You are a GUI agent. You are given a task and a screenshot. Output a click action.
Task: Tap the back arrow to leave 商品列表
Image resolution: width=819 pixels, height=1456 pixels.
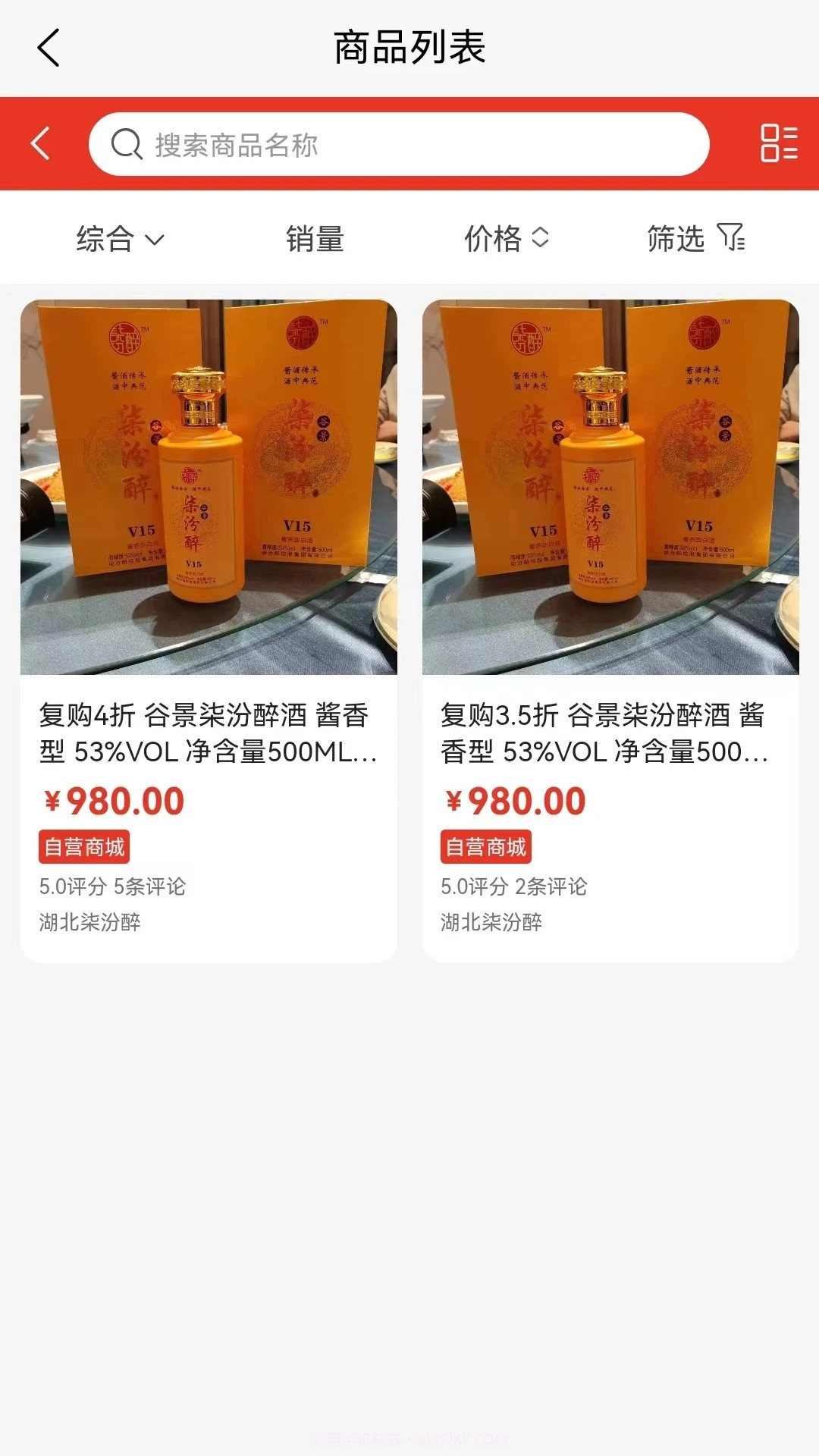[48, 47]
